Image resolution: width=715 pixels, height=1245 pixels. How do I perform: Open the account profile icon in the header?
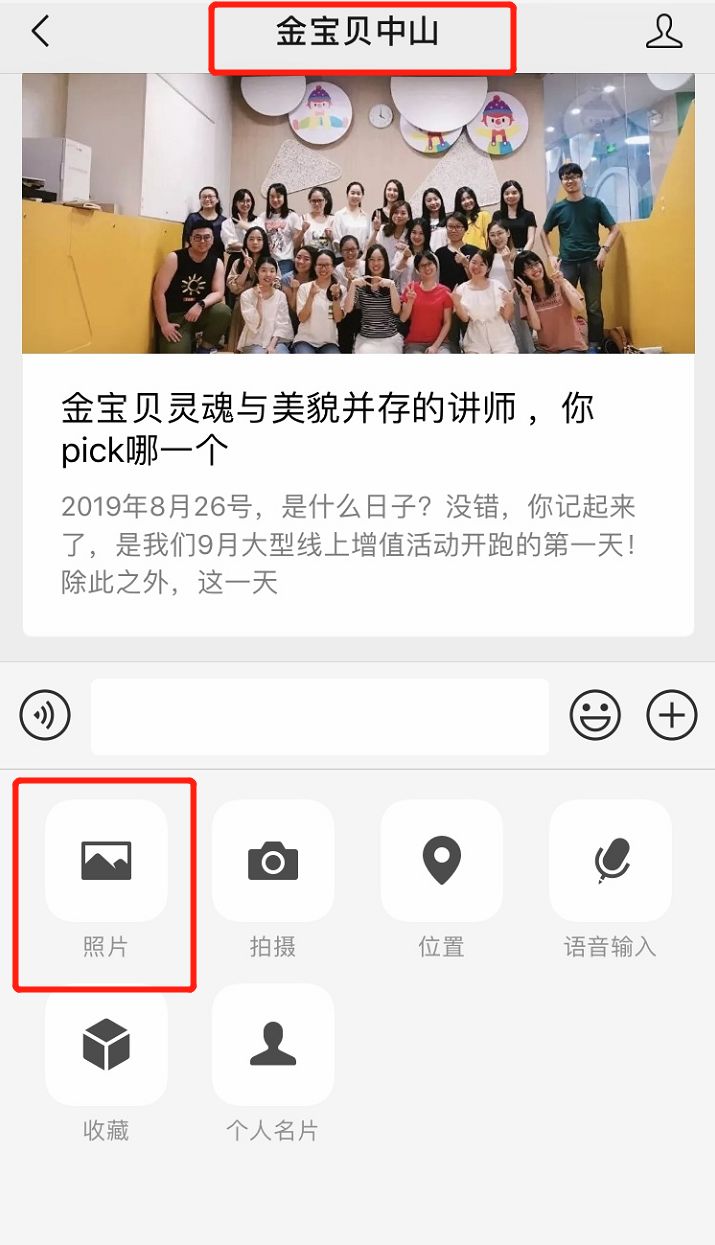pyautogui.click(x=664, y=32)
